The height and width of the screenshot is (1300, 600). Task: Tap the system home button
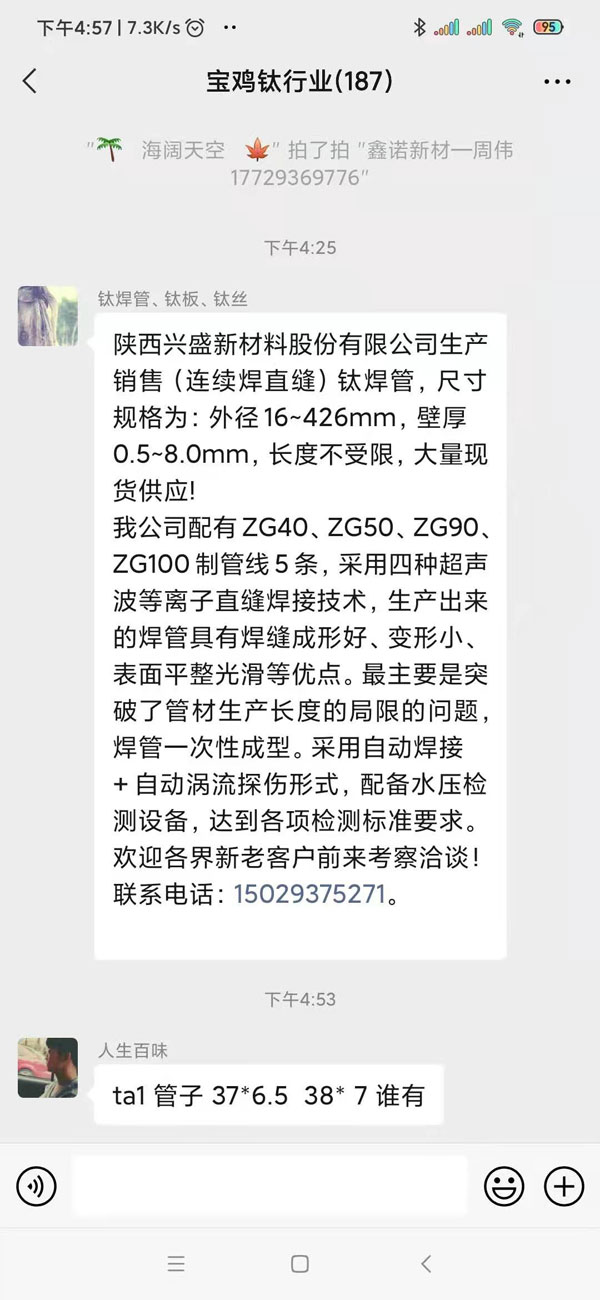(x=300, y=1264)
